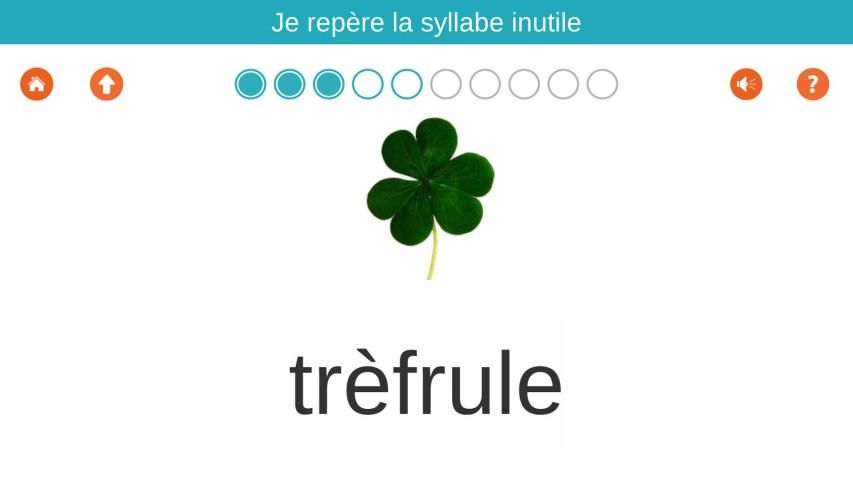Image resolution: width=853 pixels, height=480 pixels.
Task: Select the word "trèfrule" below the clover
Action: pyautogui.click(x=426, y=385)
